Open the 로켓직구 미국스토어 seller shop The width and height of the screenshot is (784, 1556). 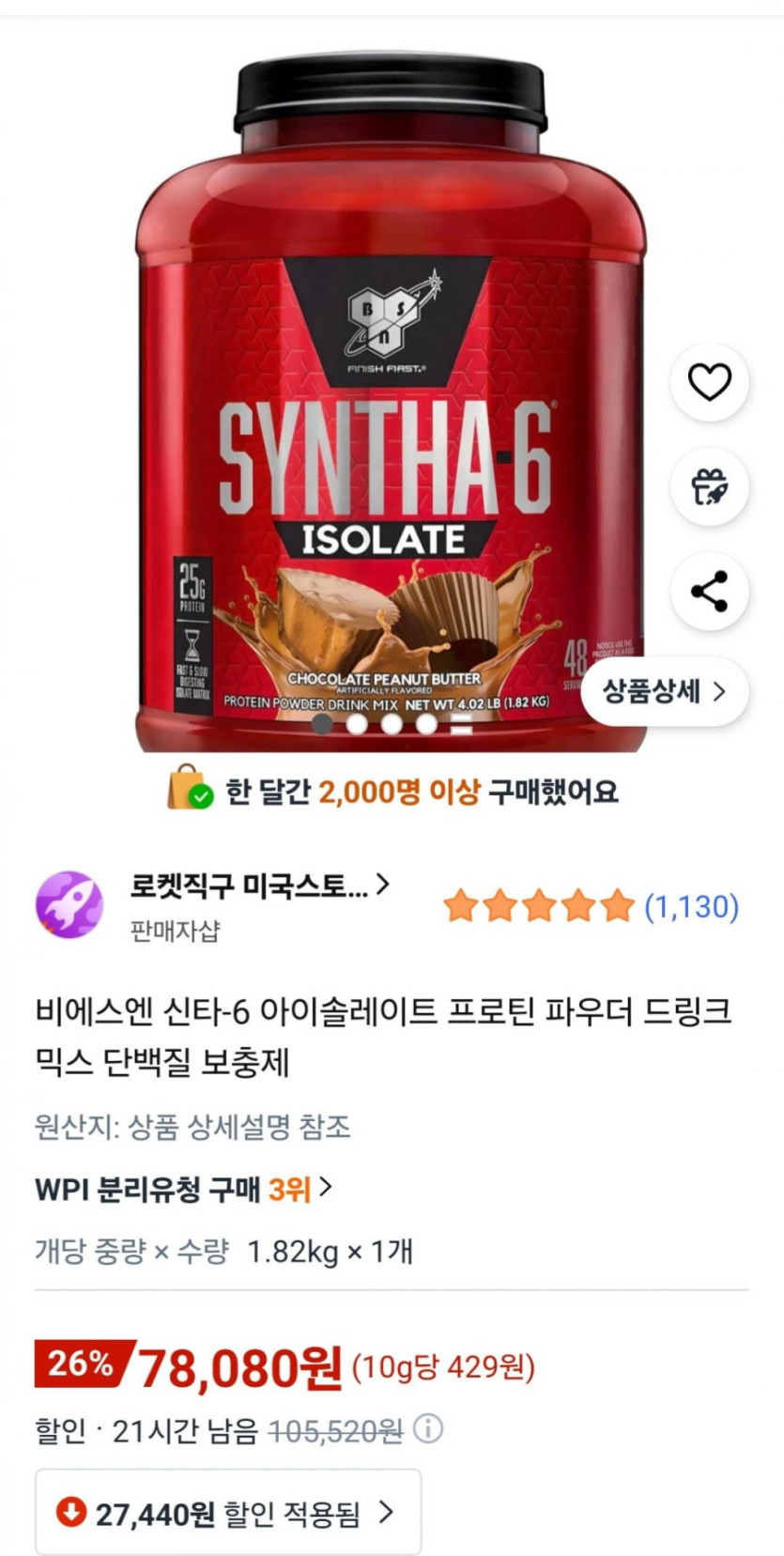[x=258, y=886]
